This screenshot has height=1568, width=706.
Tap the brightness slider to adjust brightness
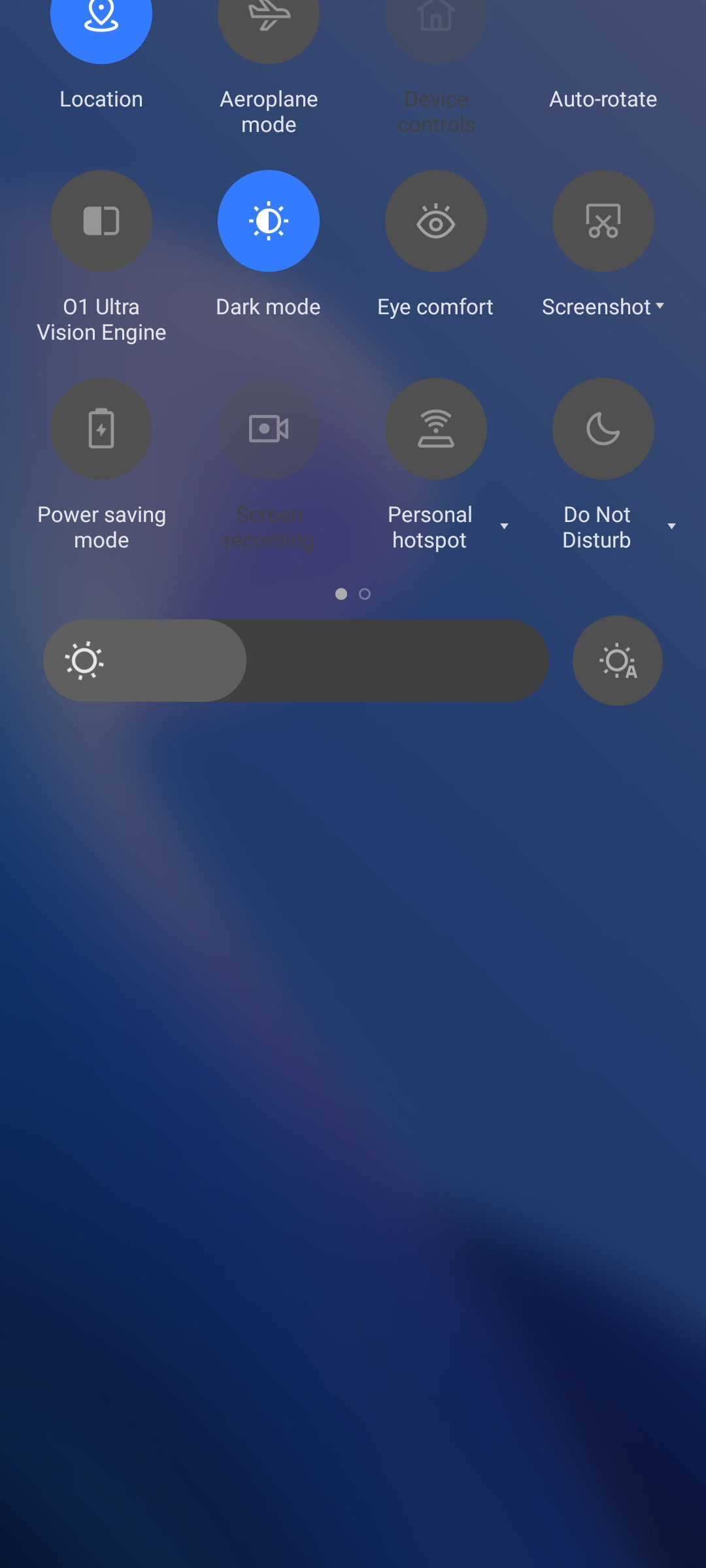pyautogui.click(x=296, y=661)
